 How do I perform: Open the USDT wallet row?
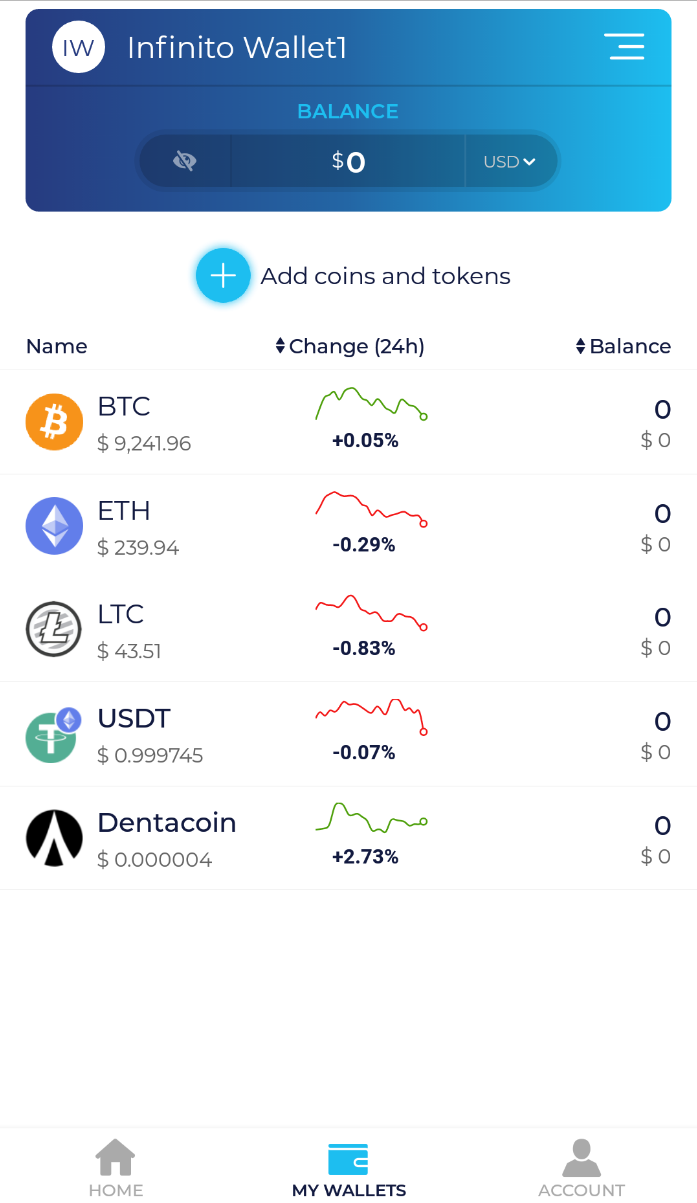[348, 735]
